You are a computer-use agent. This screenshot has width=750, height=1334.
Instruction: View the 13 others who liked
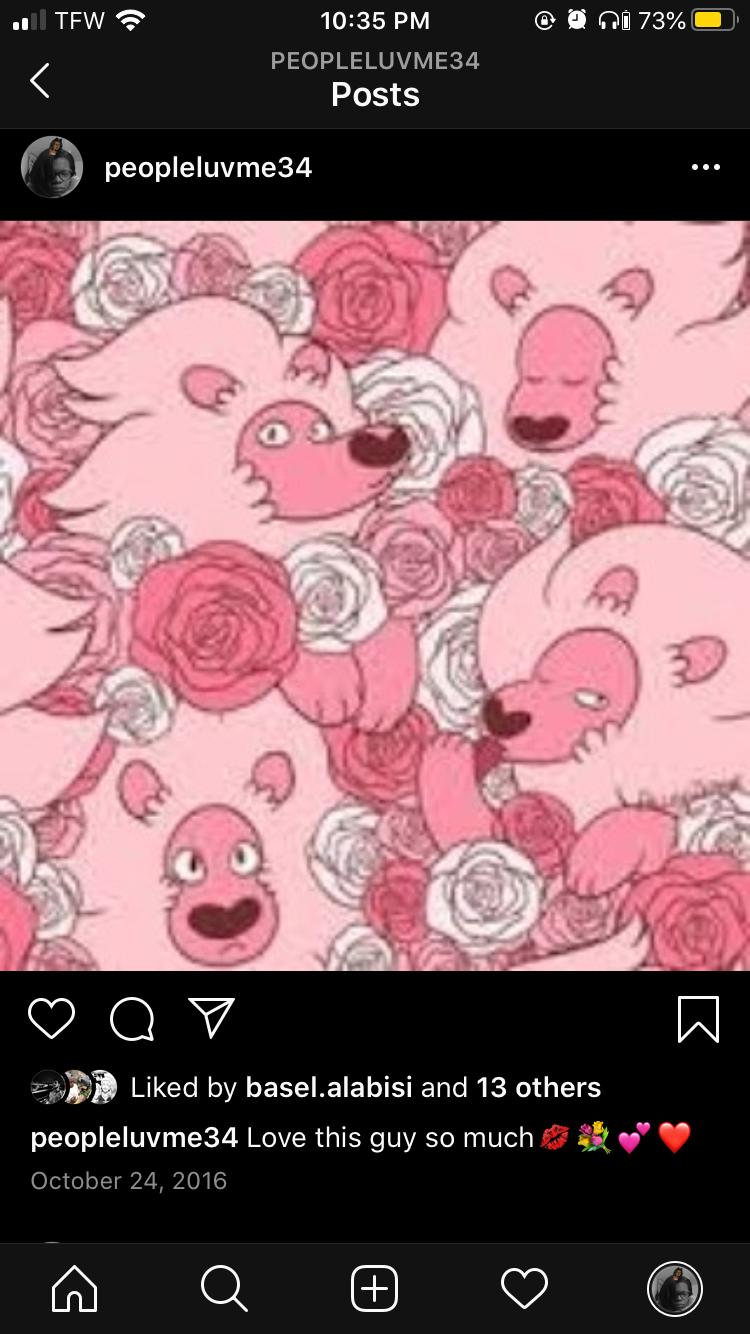click(x=539, y=1088)
